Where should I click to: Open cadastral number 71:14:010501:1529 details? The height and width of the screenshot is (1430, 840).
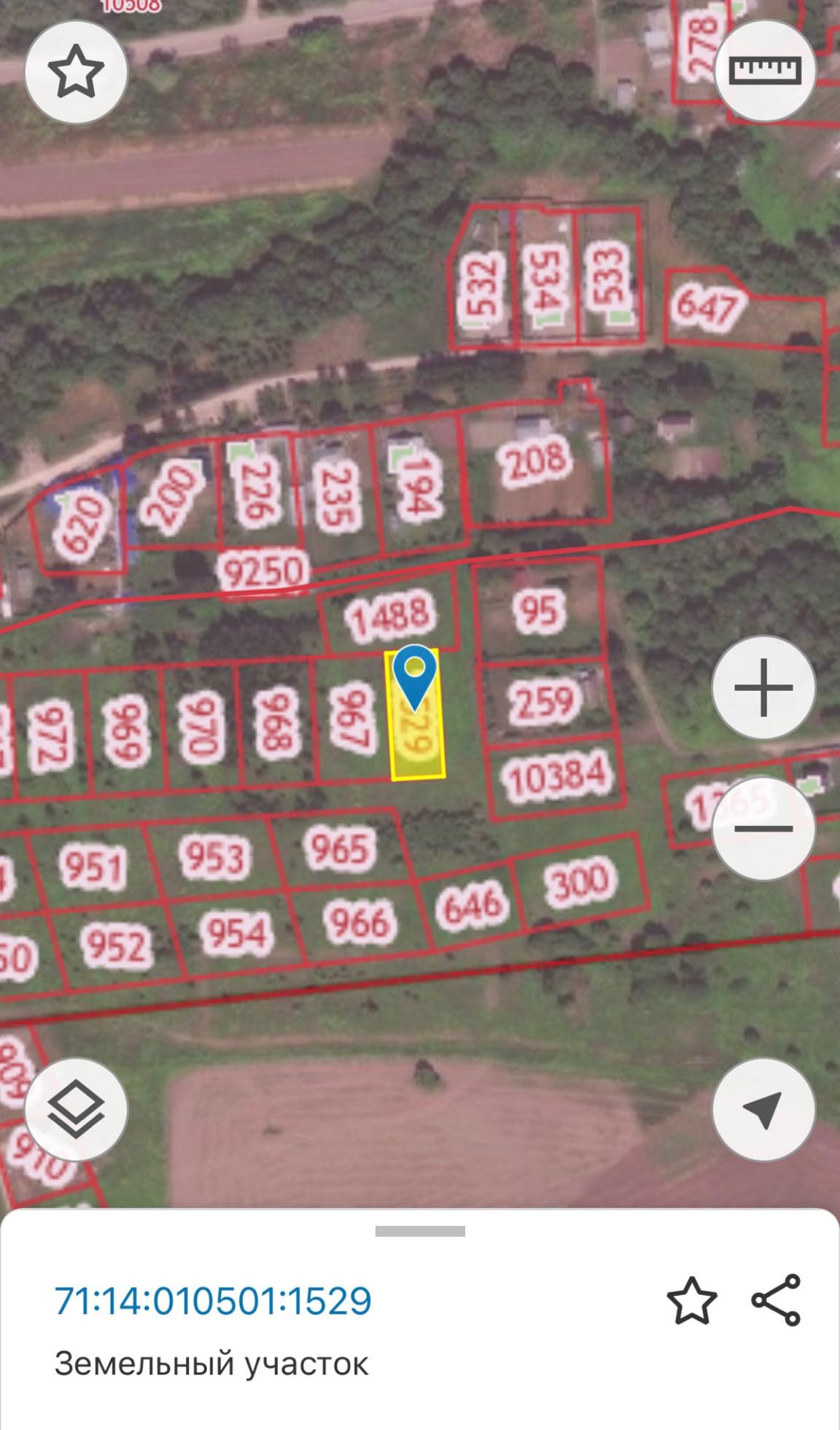[x=213, y=1301]
